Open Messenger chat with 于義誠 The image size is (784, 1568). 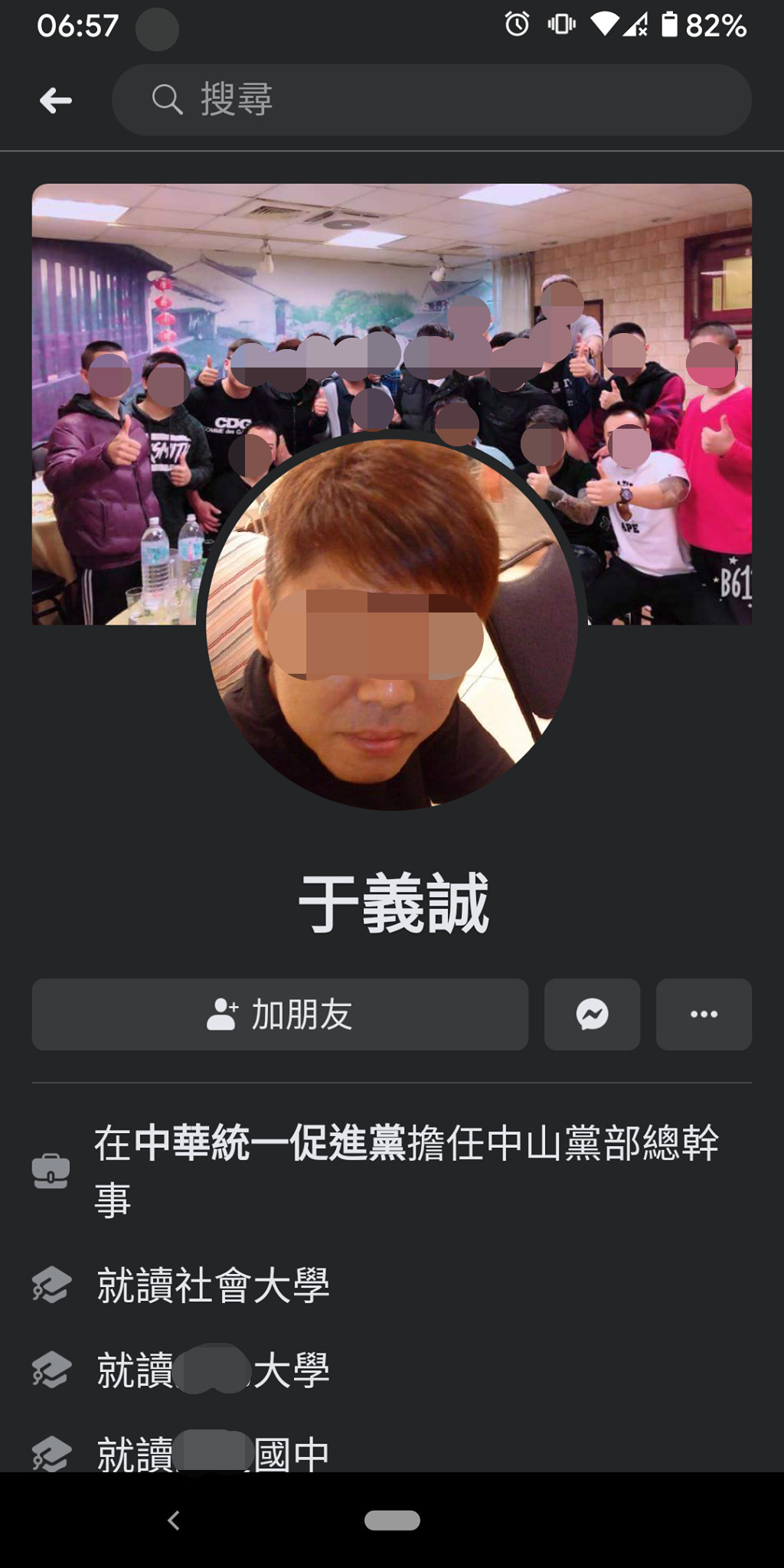click(592, 1015)
